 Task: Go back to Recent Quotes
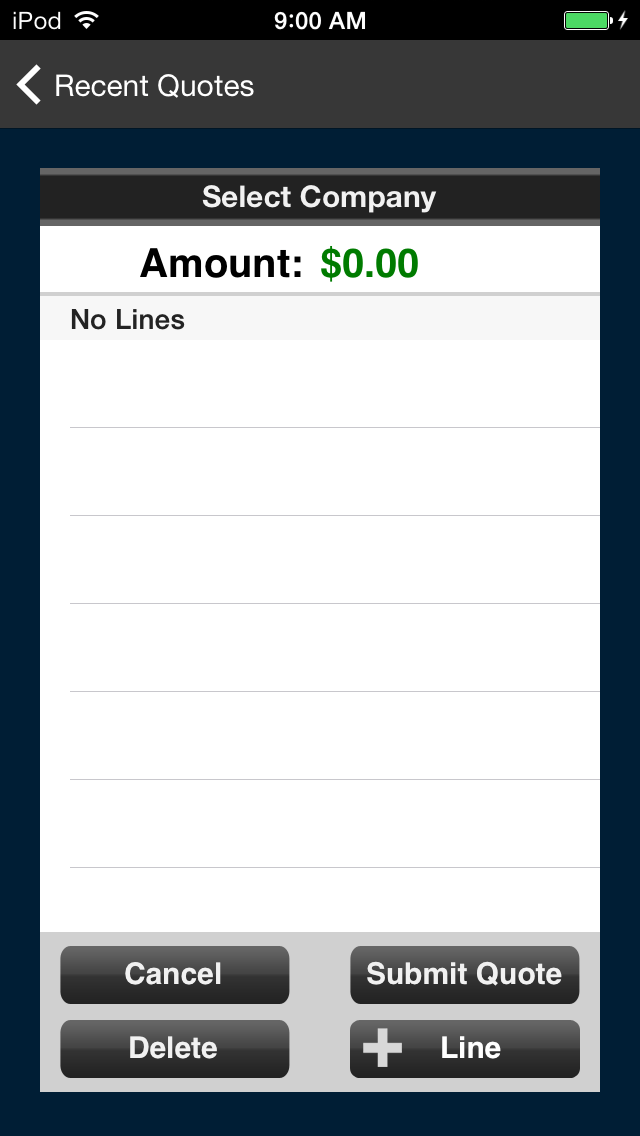136,85
